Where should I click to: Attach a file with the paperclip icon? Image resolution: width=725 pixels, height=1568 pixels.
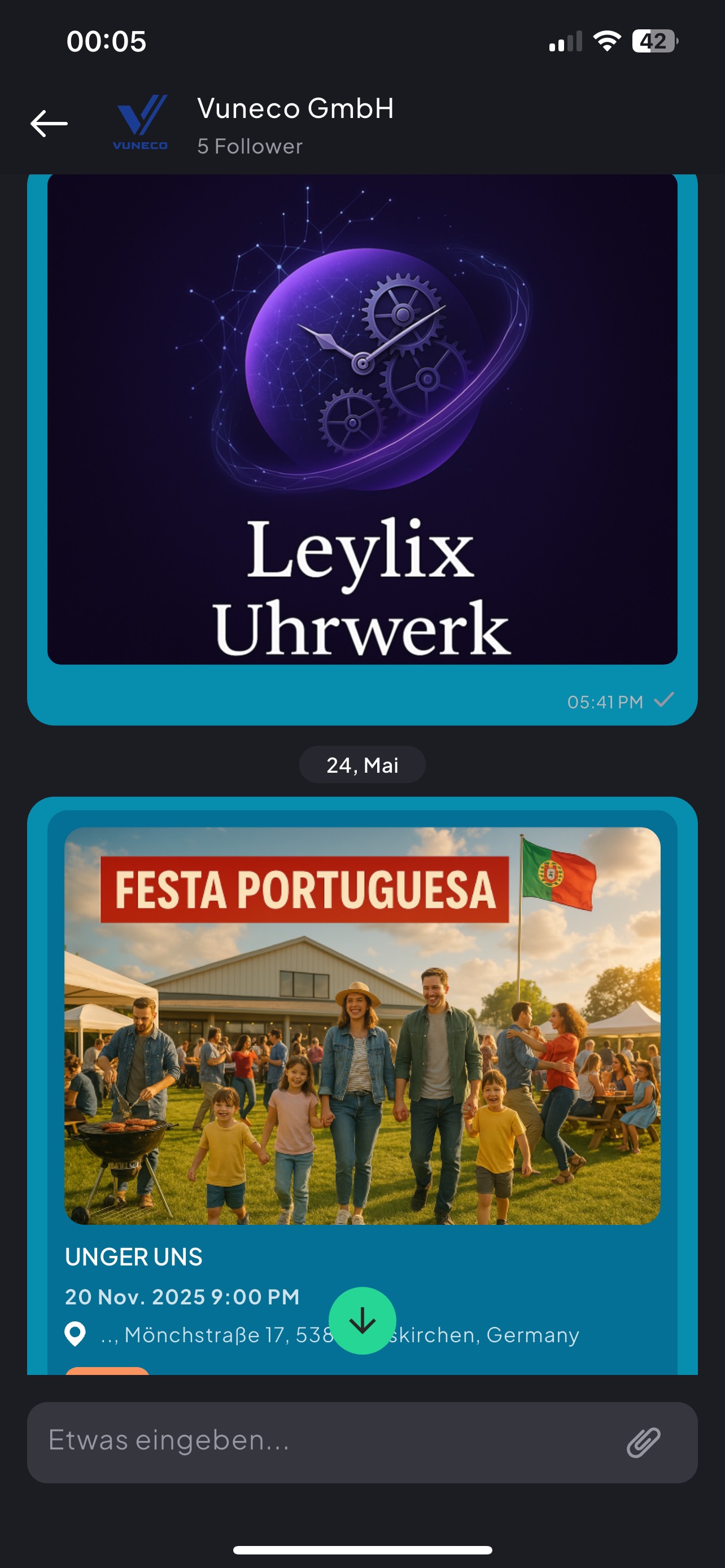click(643, 1442)
